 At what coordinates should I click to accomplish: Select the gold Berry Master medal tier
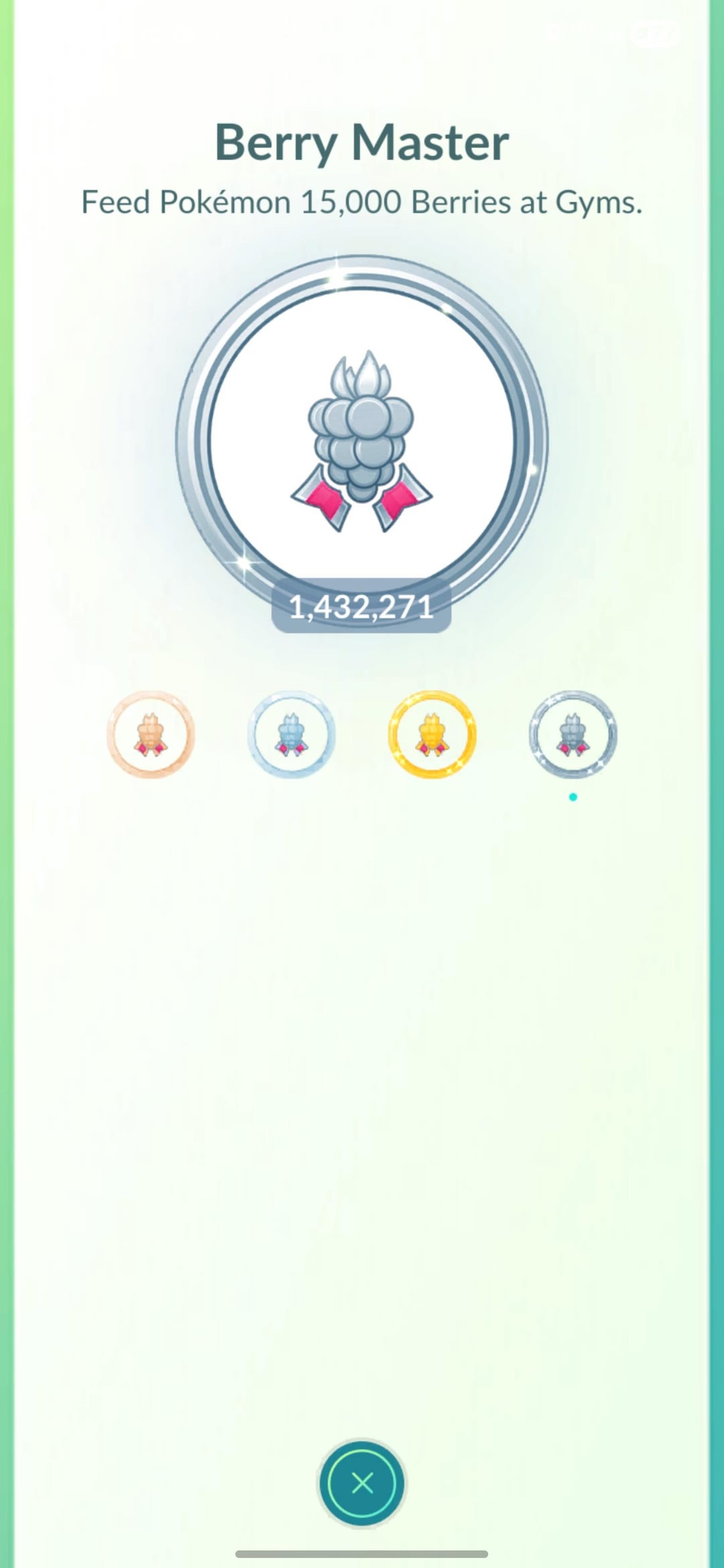click(x=432, y=734)
